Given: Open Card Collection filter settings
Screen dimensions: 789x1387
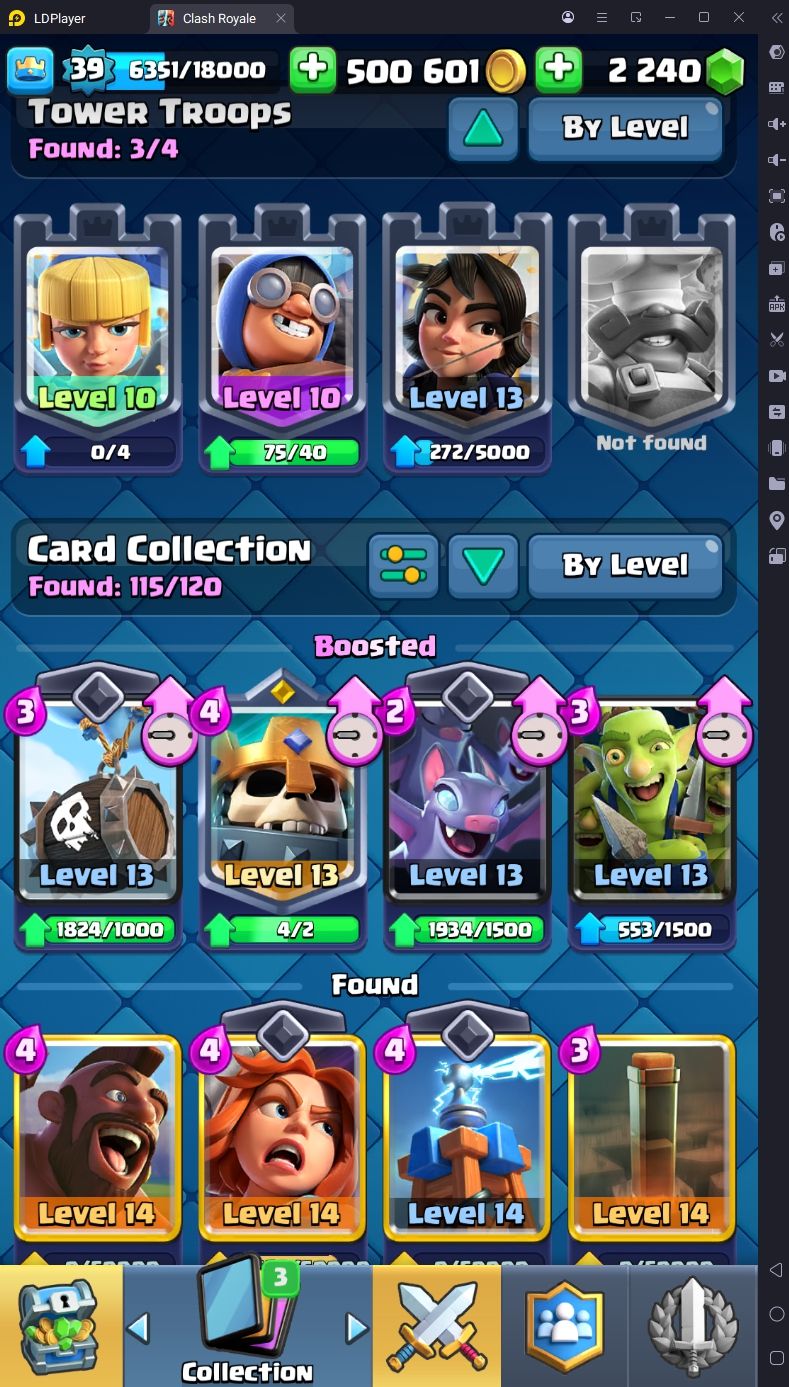Looking at the screenshot, I should click(x=403, y=566).
